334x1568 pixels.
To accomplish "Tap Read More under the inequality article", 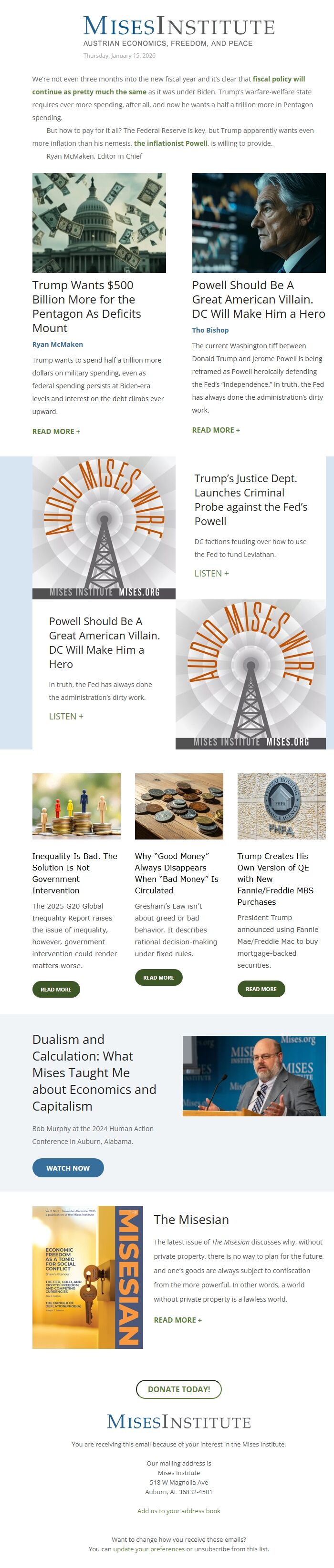I will click(56, 990).
